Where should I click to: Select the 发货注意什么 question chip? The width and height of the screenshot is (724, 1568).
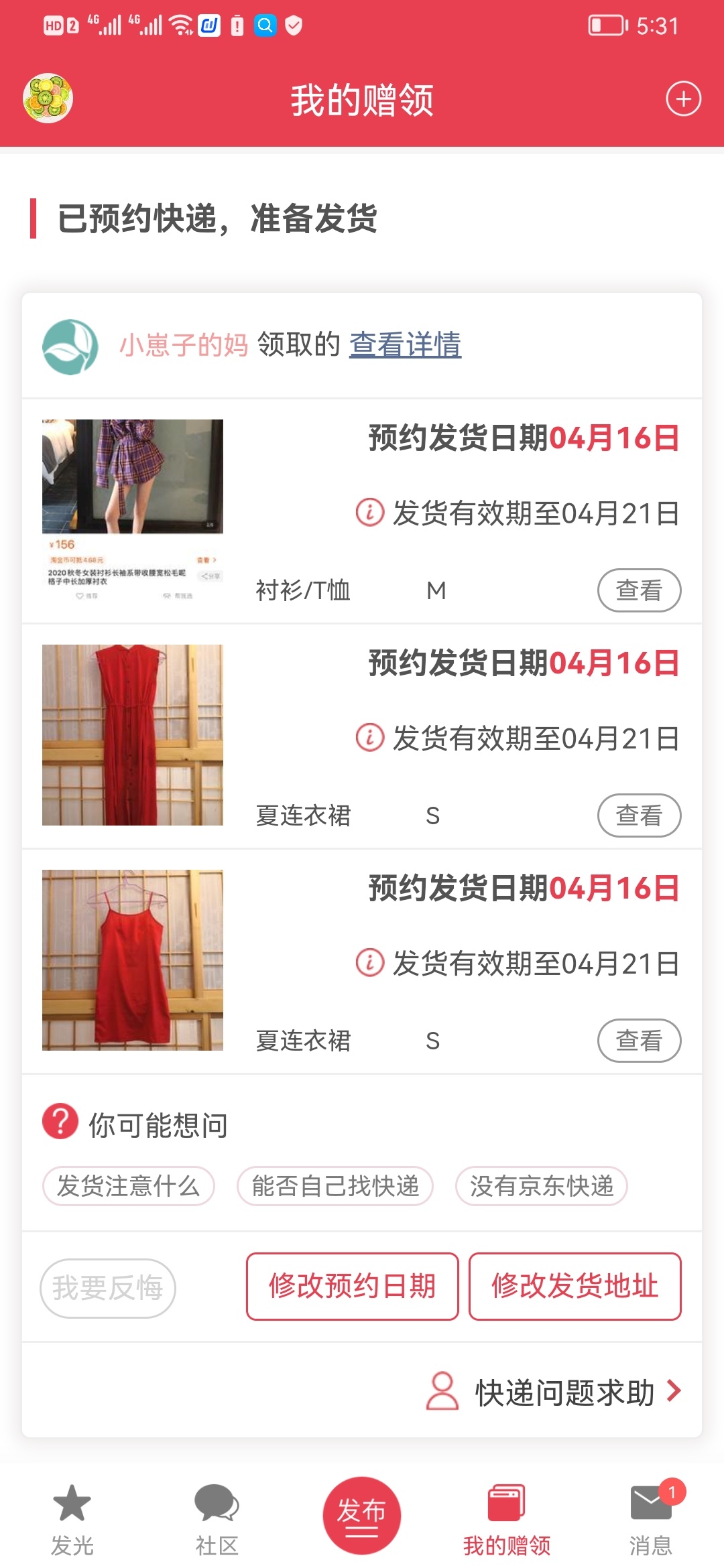click(x=128, y=1186)
